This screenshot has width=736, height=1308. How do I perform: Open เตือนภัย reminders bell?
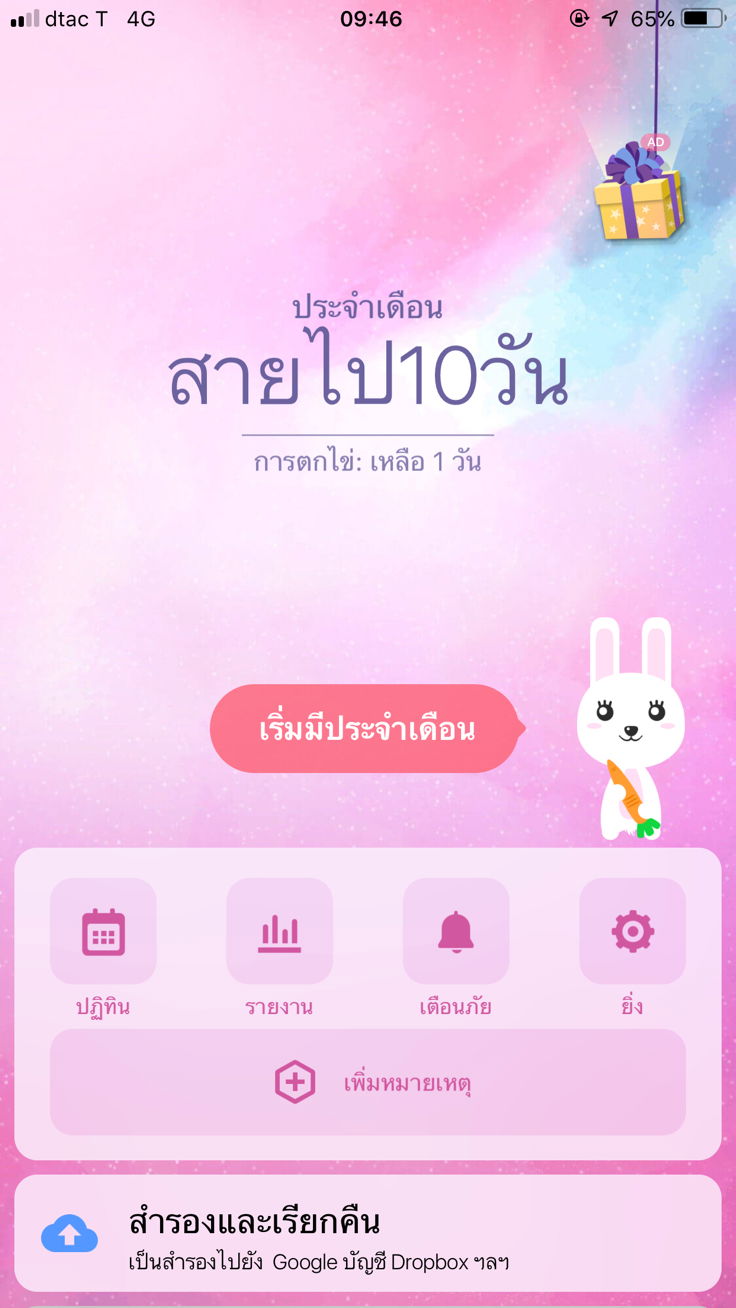456,932
